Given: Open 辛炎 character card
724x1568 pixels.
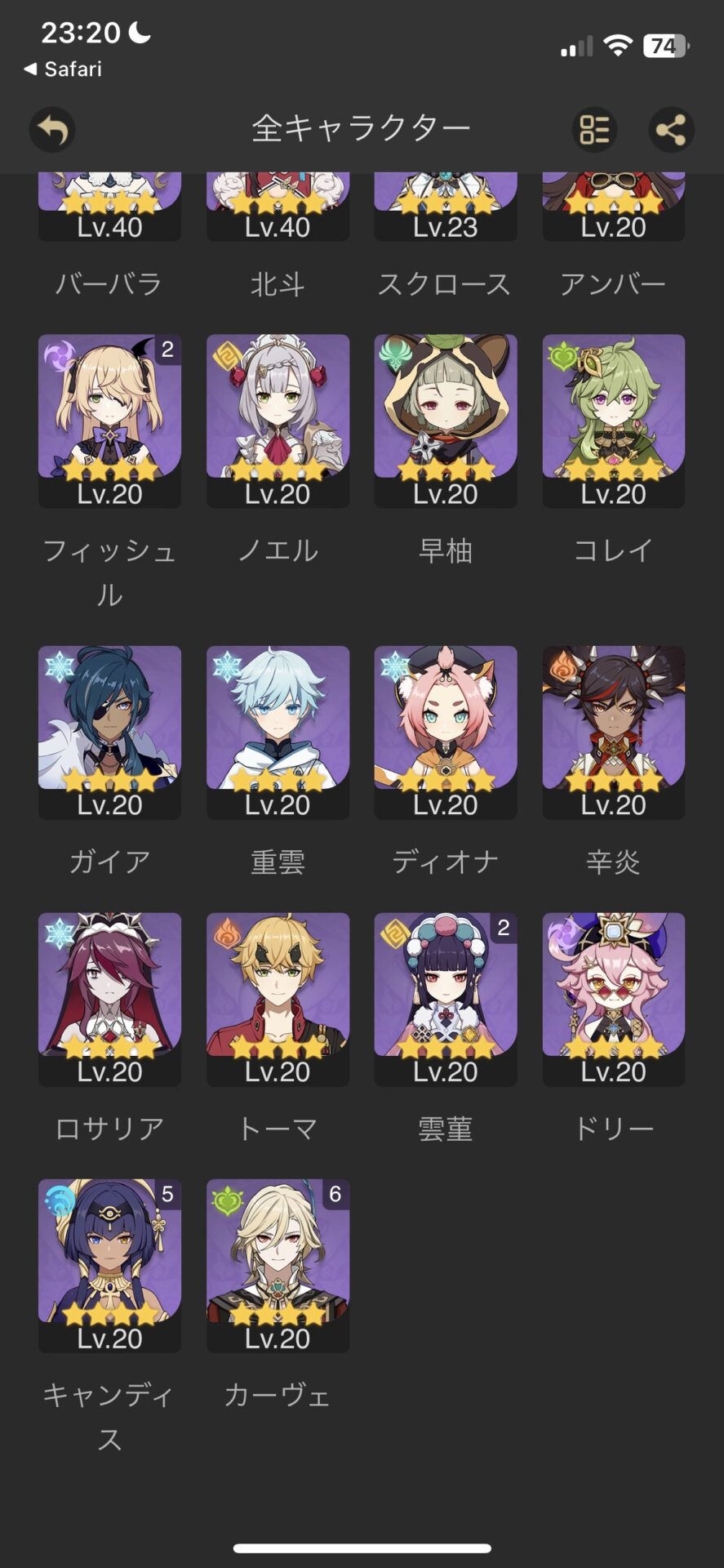Looking at the screenshot, I should [x=614, y=732].
